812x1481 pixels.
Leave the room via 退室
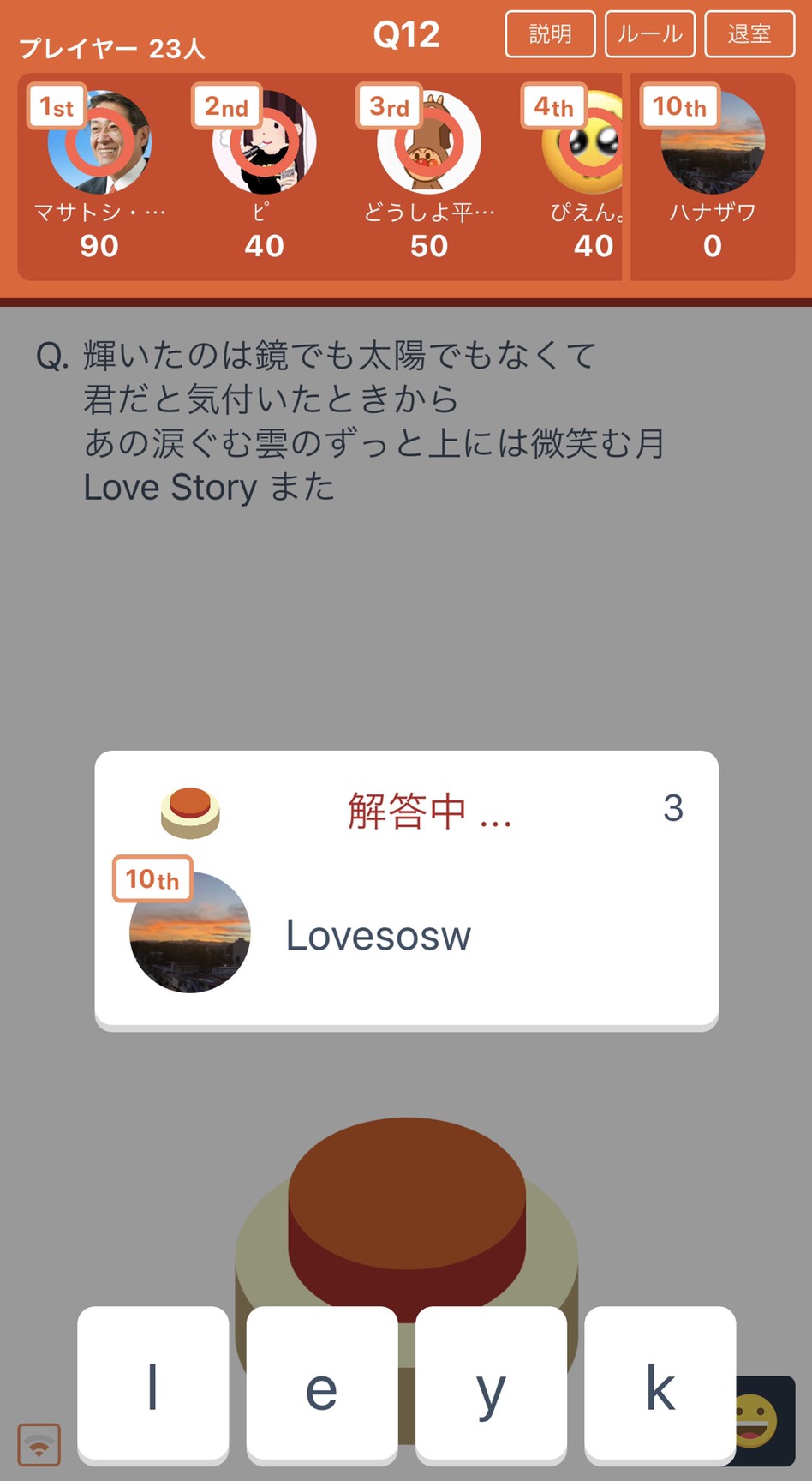click(749, 34)
